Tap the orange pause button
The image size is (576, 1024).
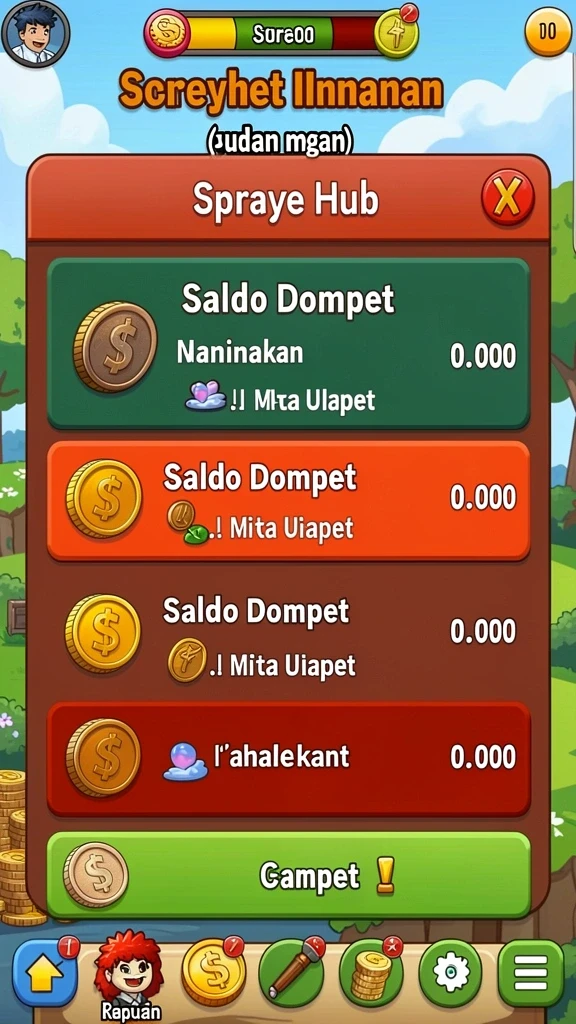click(x=548, y=31)
